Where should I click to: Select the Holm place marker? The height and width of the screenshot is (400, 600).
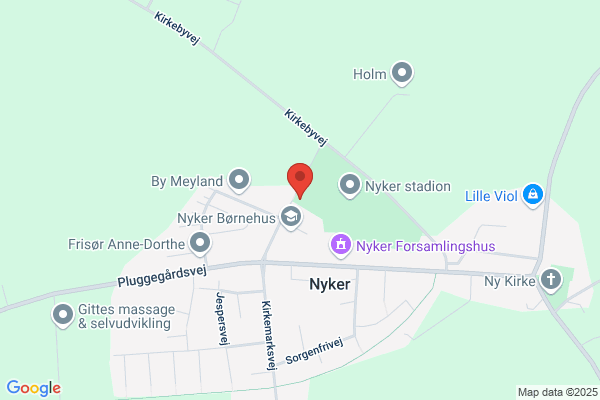tap(402, 73)
